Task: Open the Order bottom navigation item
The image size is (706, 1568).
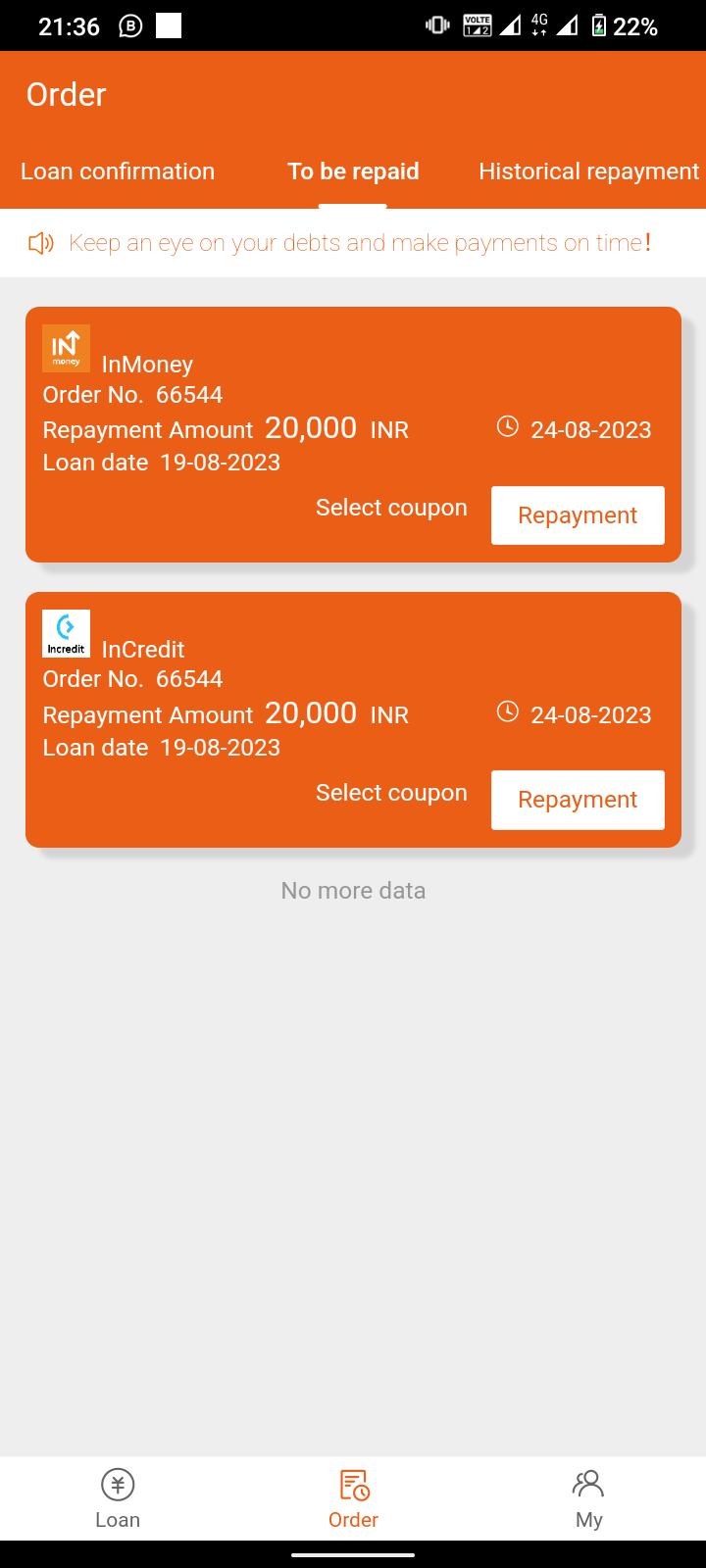Action: [353, 1499]
